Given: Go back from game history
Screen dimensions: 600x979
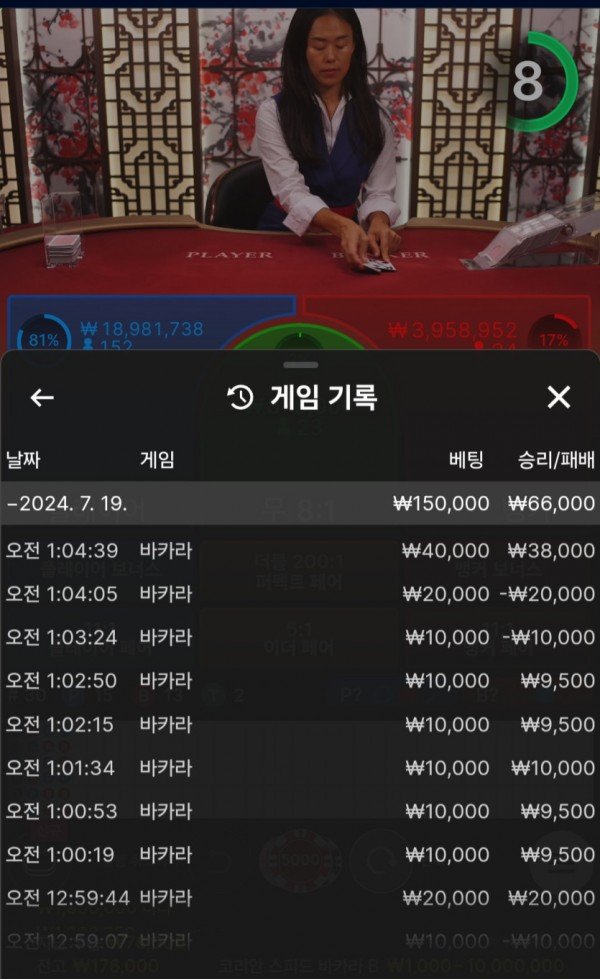Looking at the screenshot, I should coord(41,398).
